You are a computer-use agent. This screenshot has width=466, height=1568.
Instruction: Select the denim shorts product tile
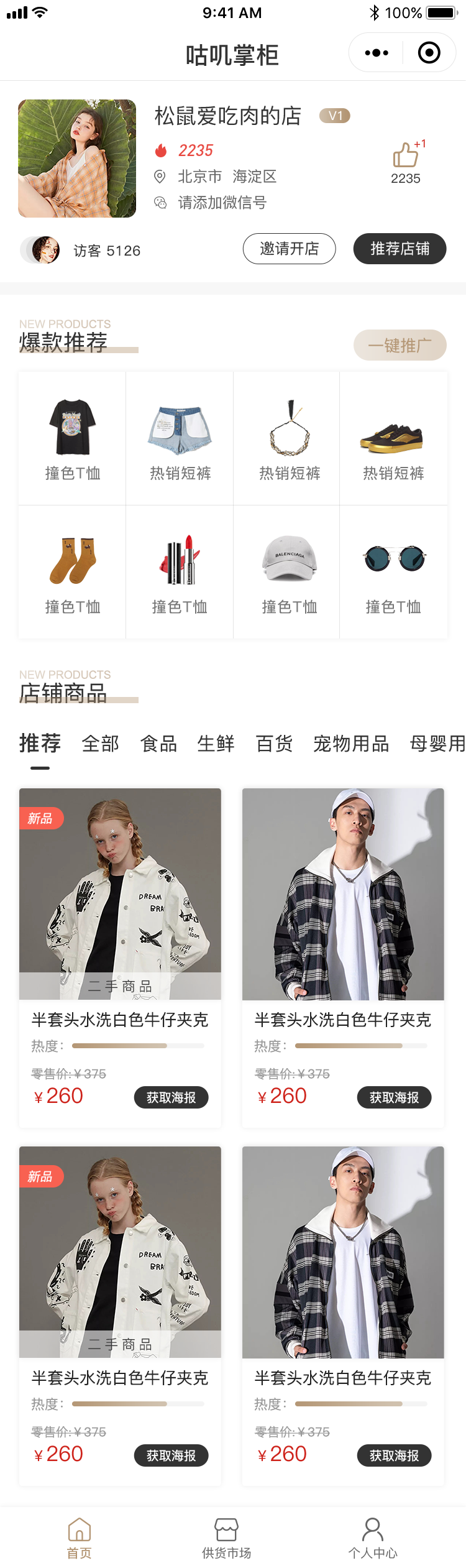pyautogui.click(x=180, y=439)
